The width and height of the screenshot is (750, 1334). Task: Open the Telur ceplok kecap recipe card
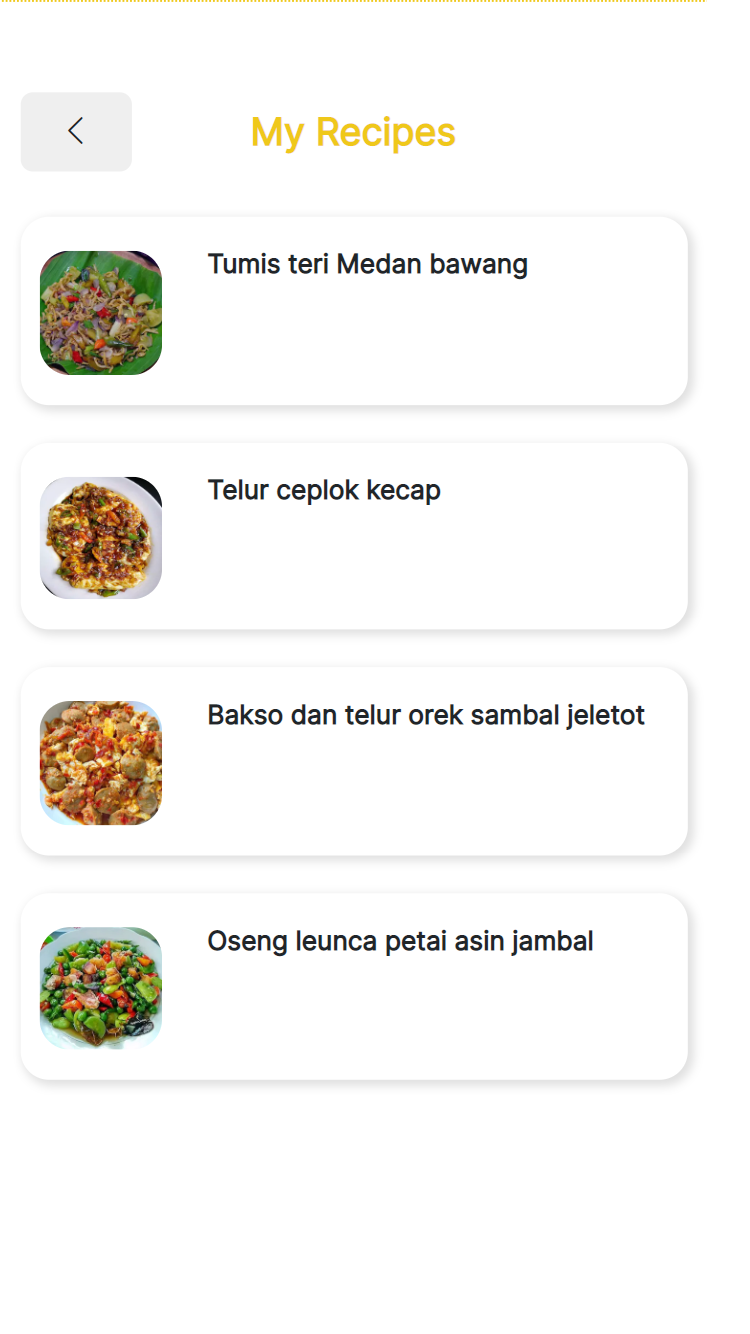[x=354, y=536]
